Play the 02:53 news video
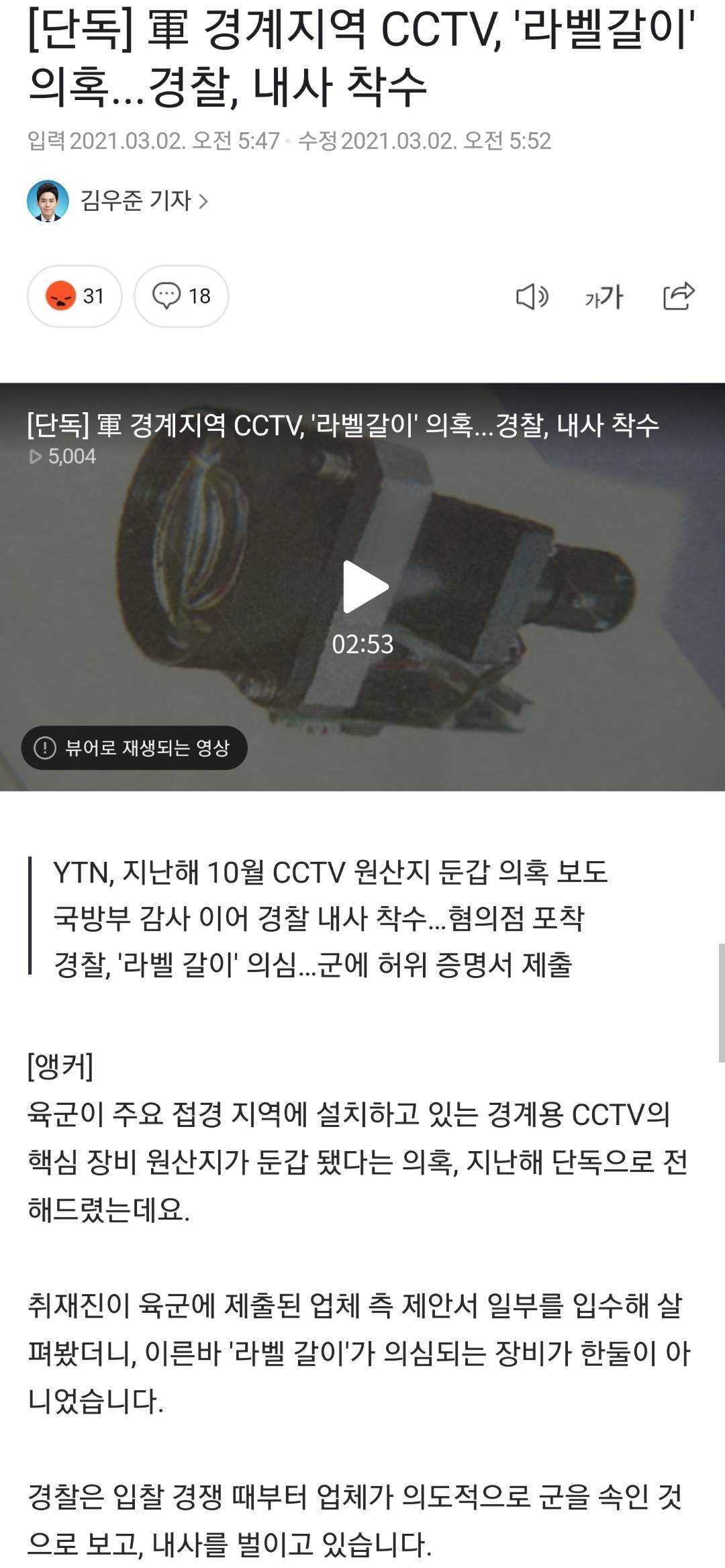Viewport: 725px width, 1568px height. (365, 587)
